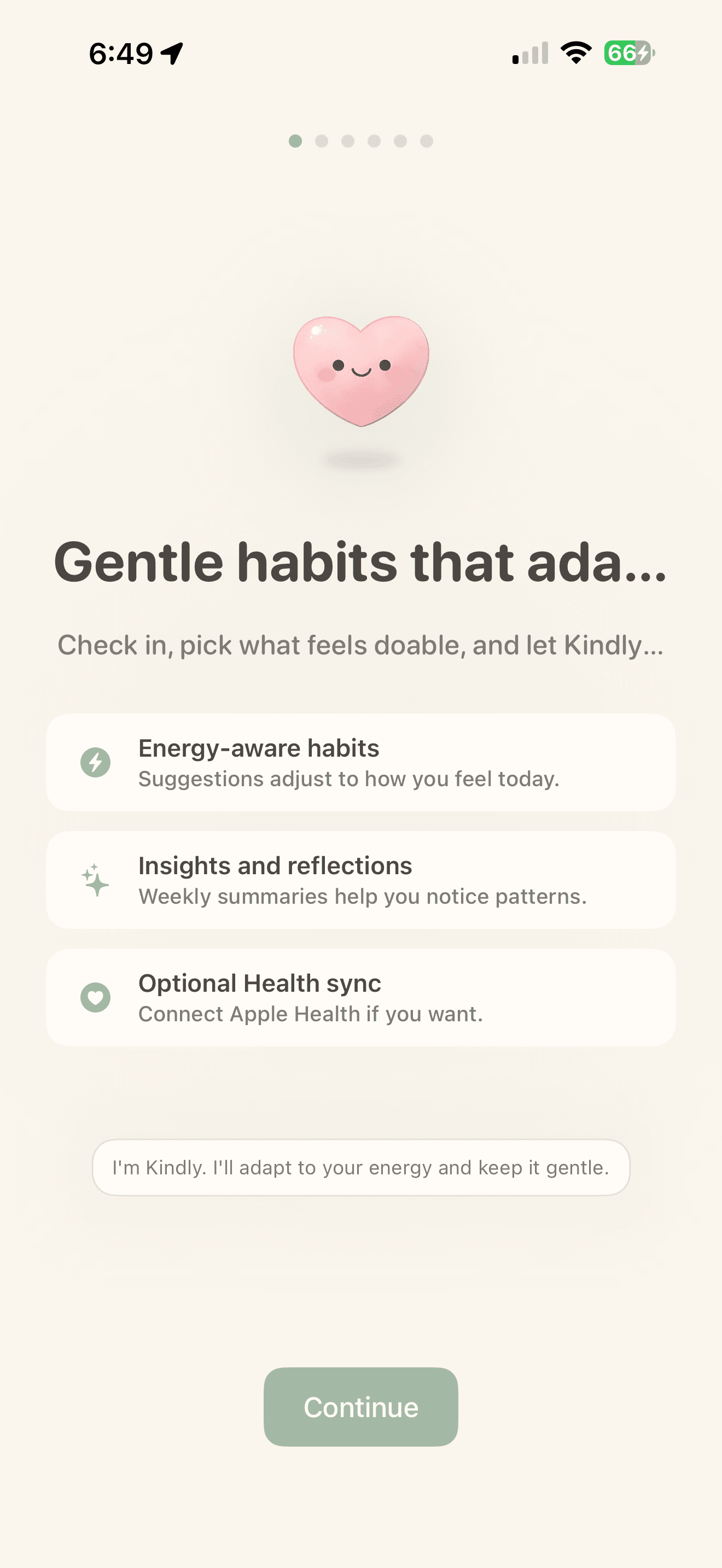This screenshot has height=1568, width=722.
Task: Tap the second page indicator dot
Action: pyautogui.click(x=322, y=141)
